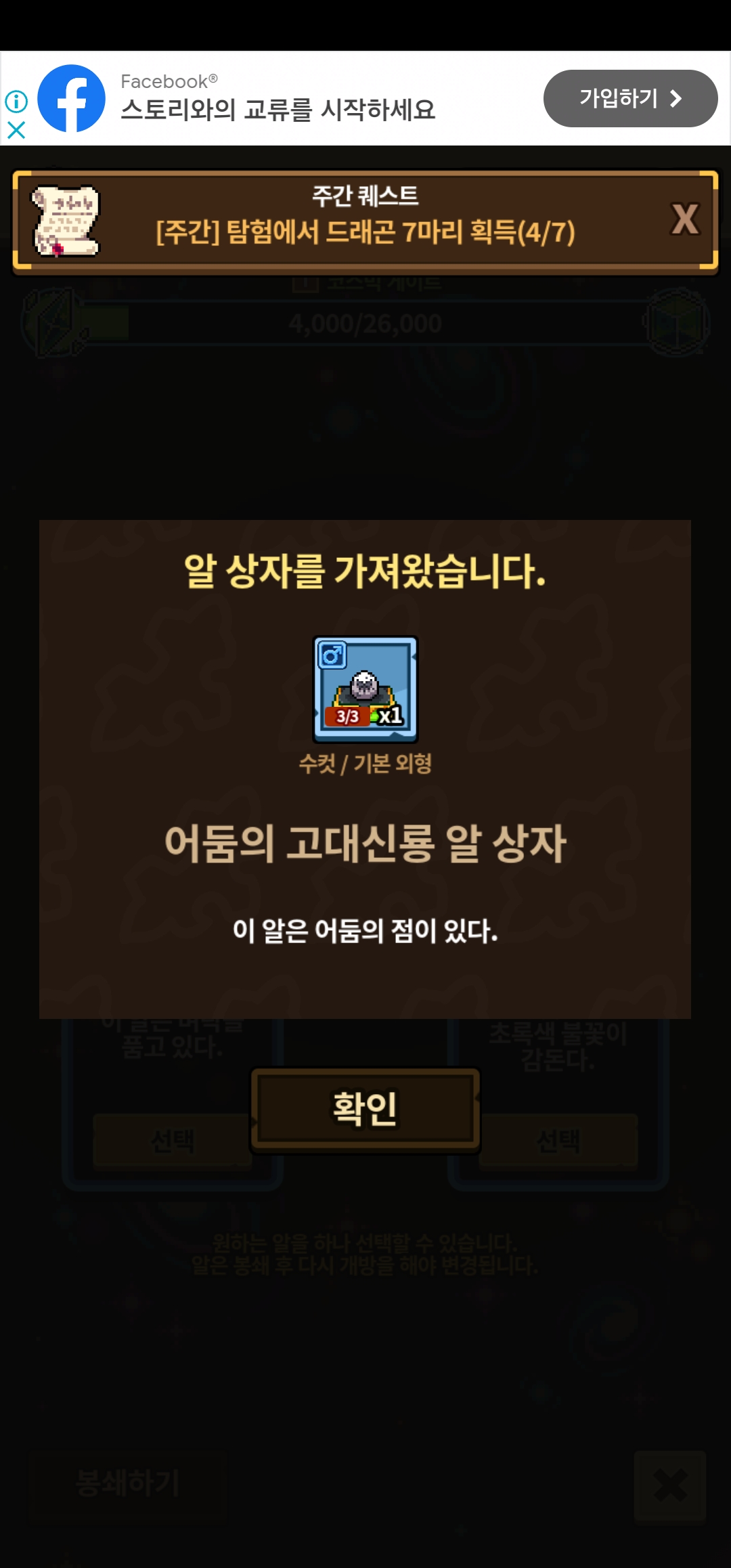Screen dimensions: 731x1568
Task: Close the Facebook ad banner
Action: (x=16, y=130)
